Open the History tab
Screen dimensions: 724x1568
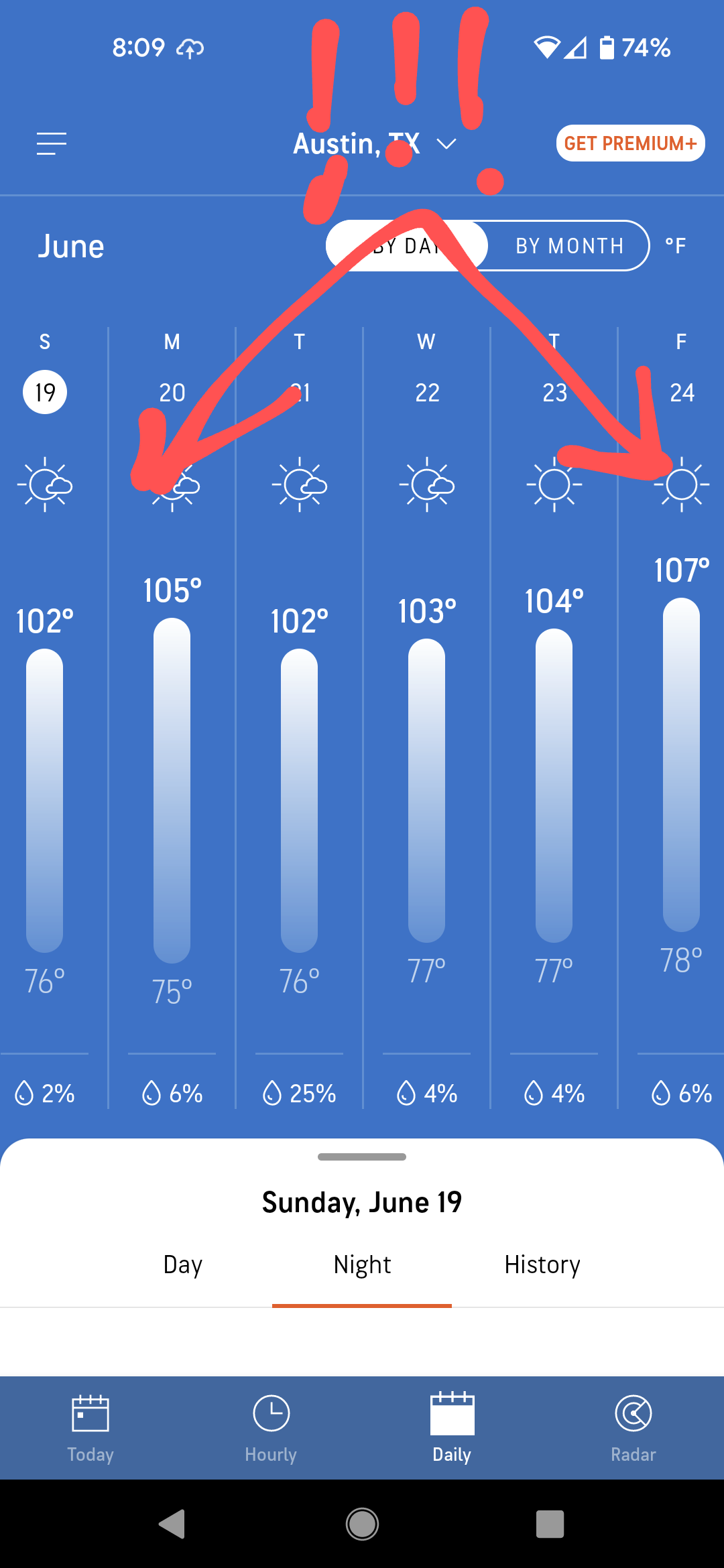tap(542, 1264)
